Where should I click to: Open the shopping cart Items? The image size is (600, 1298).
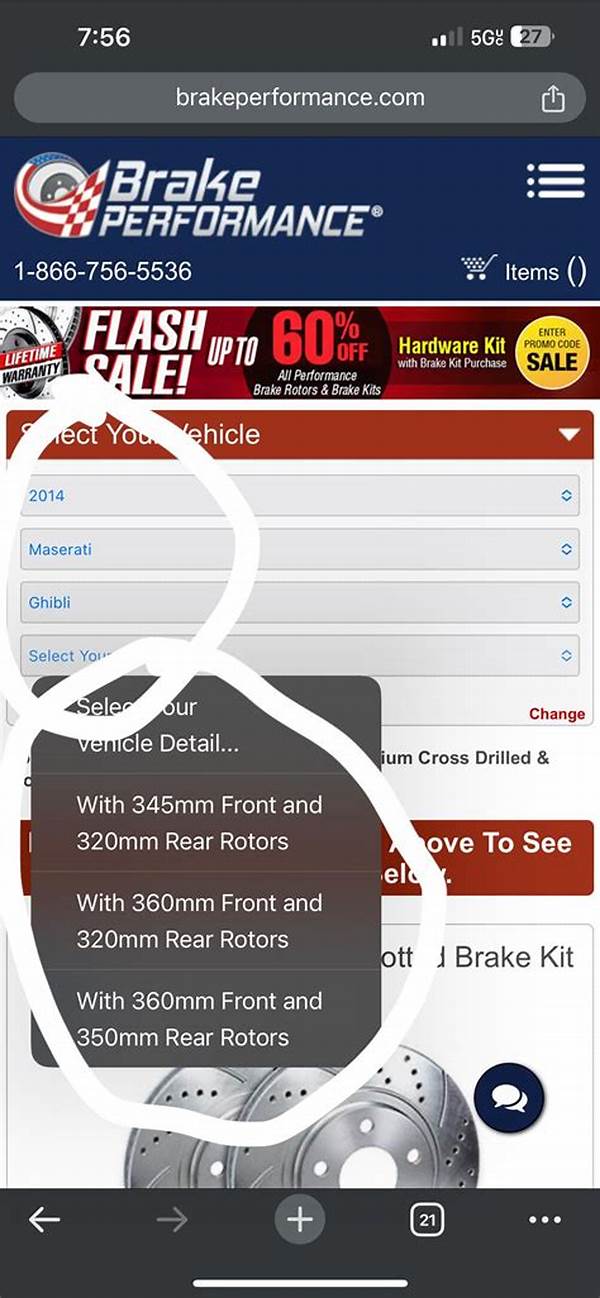click(524, 271)
